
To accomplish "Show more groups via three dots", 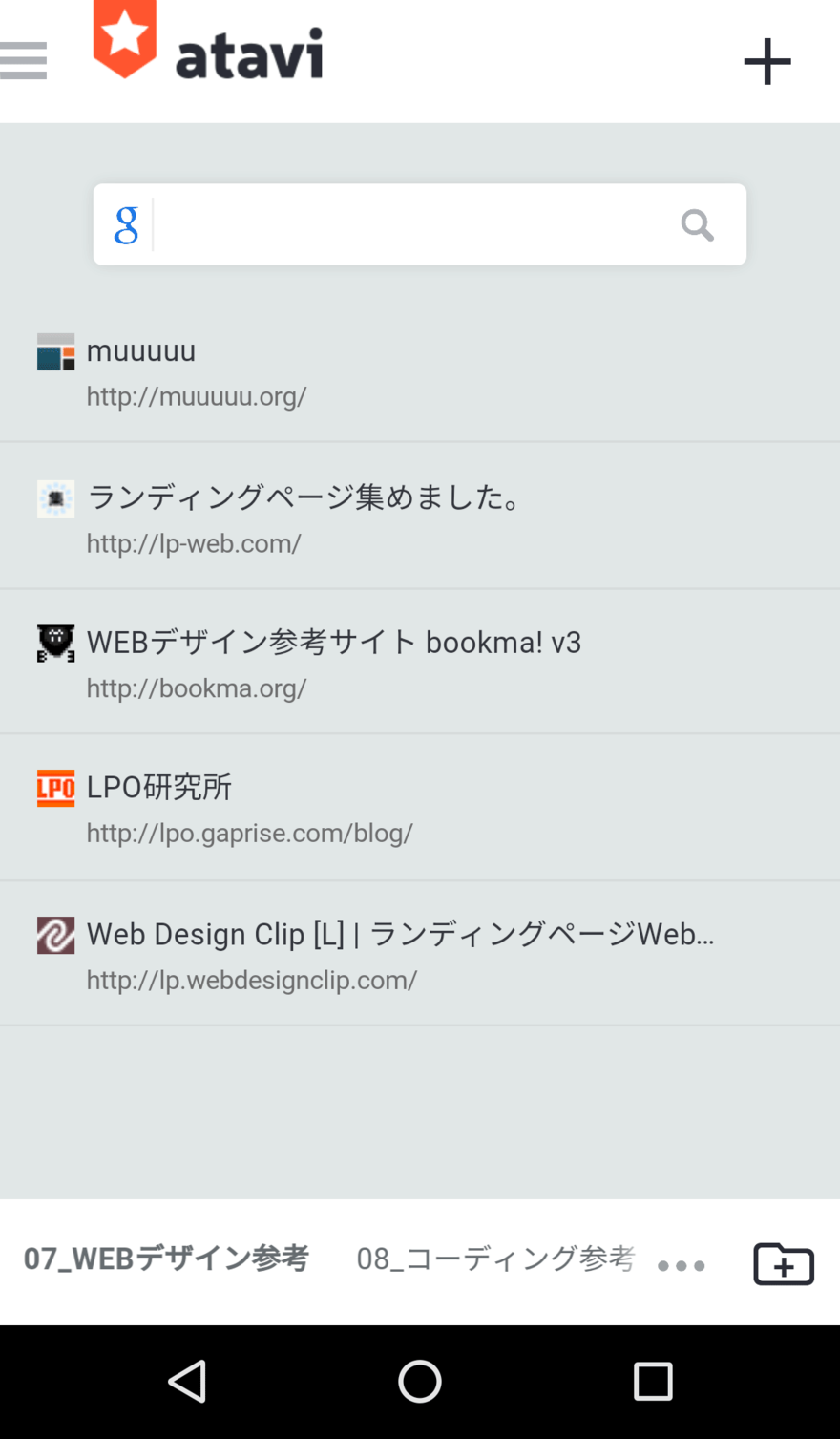I will [682, 1266].
